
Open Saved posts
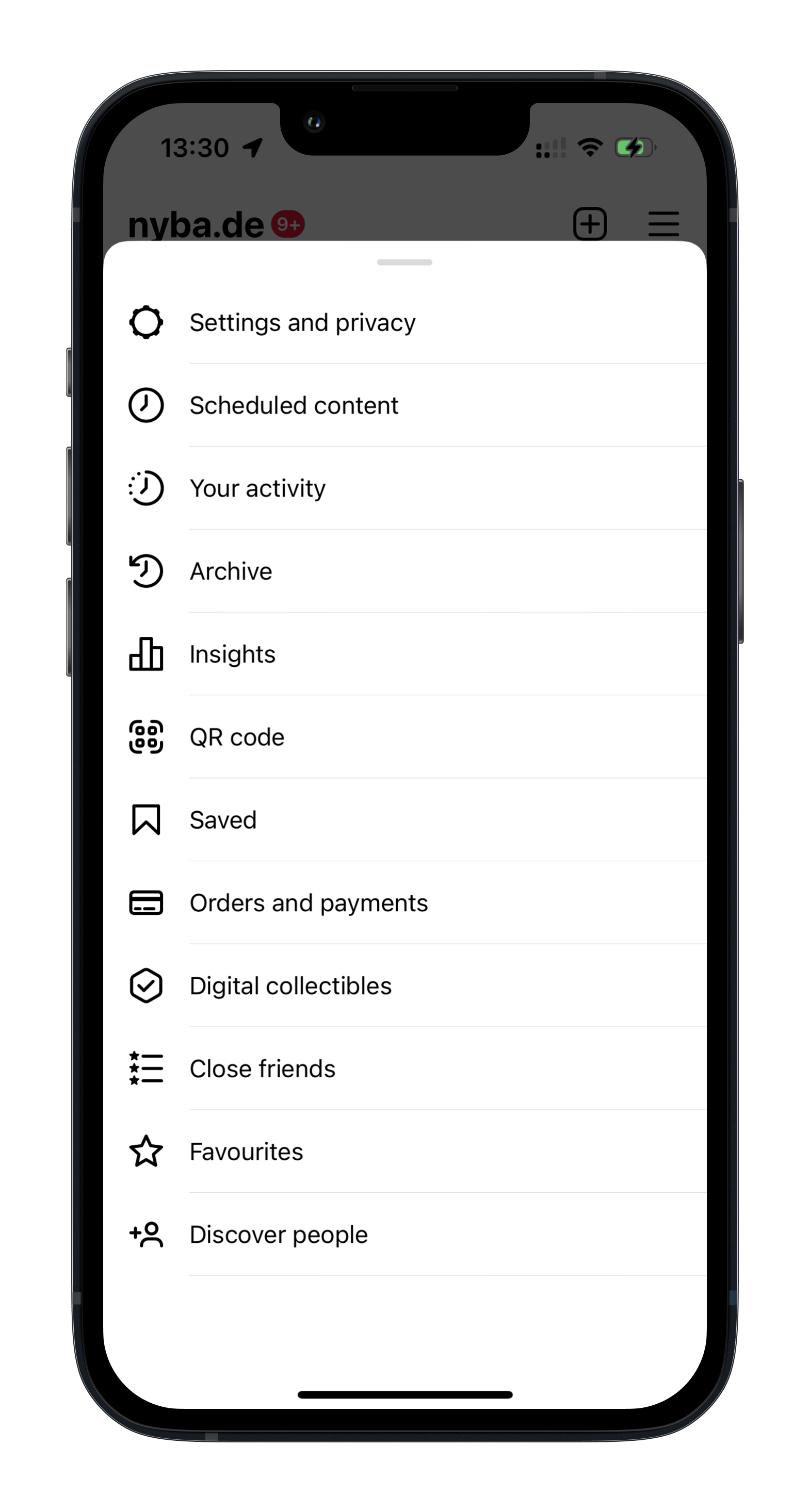coord(222,820)
